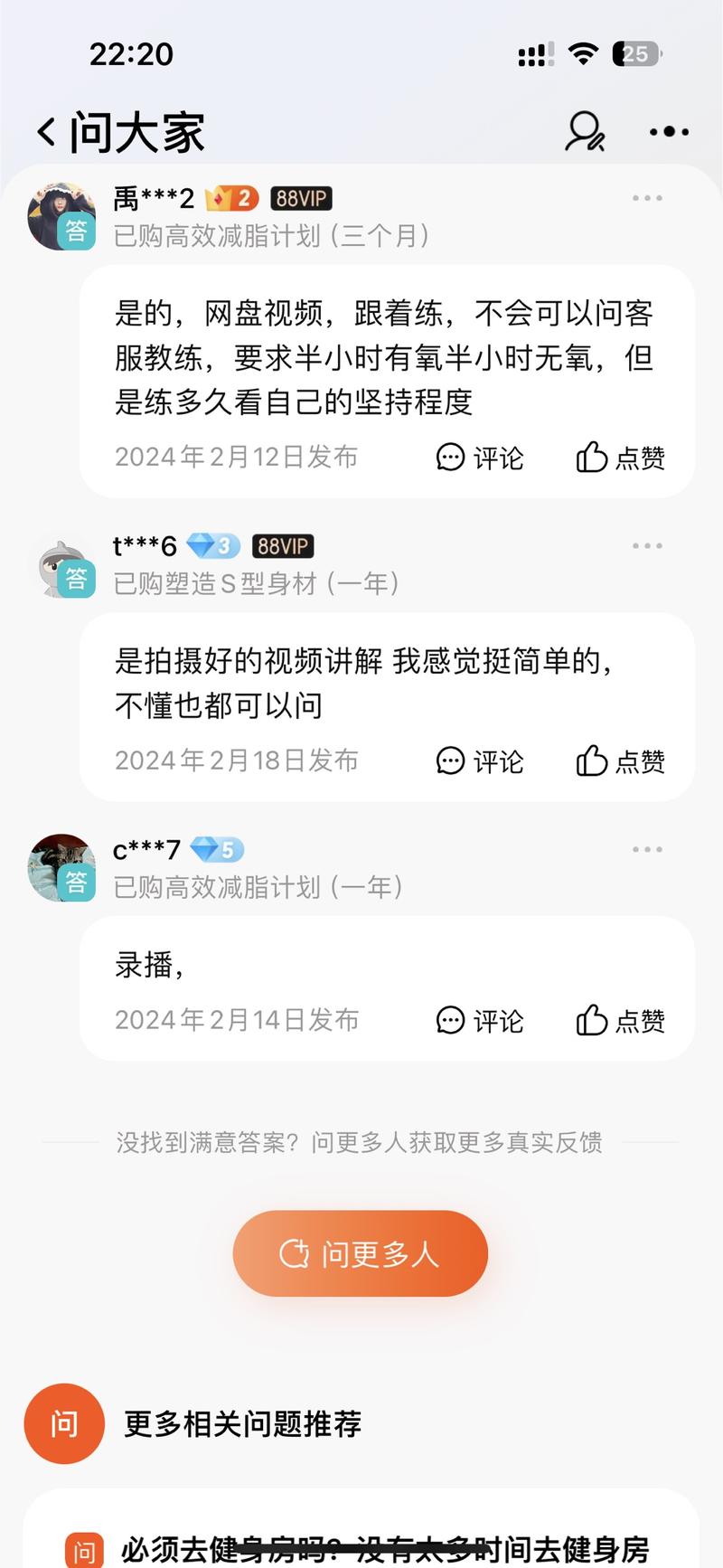Open the more options menu on t***6's answer
The image size is (723, 1568).
tap(646, 545)
